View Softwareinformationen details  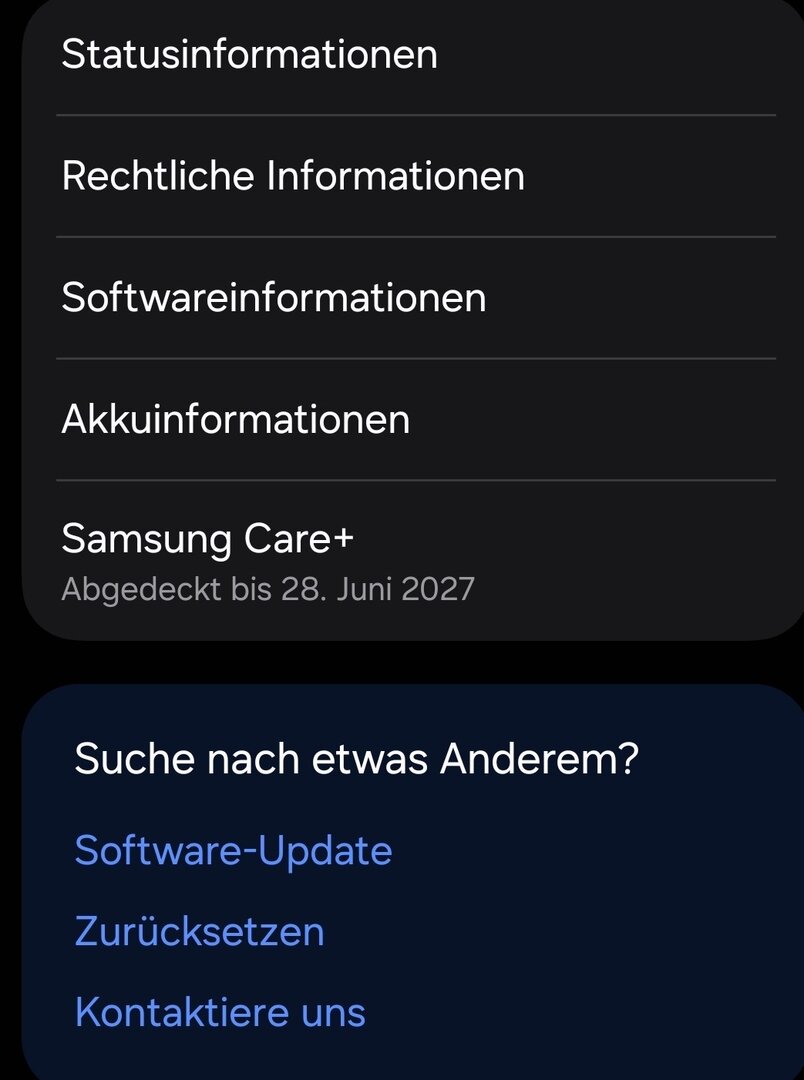(274, 298)
